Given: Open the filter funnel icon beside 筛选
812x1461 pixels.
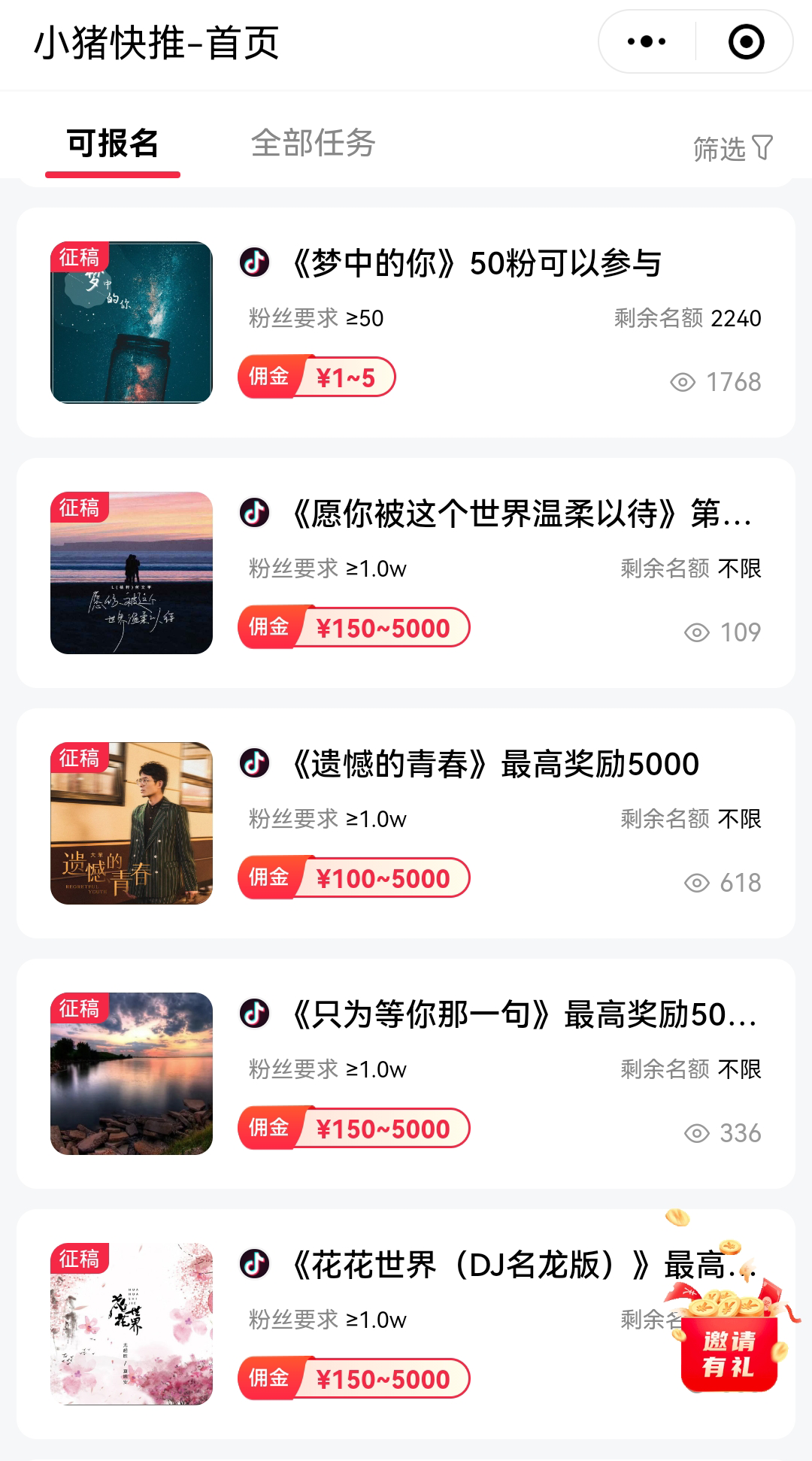Looking at the screenshot, I should tap(762, 147).
